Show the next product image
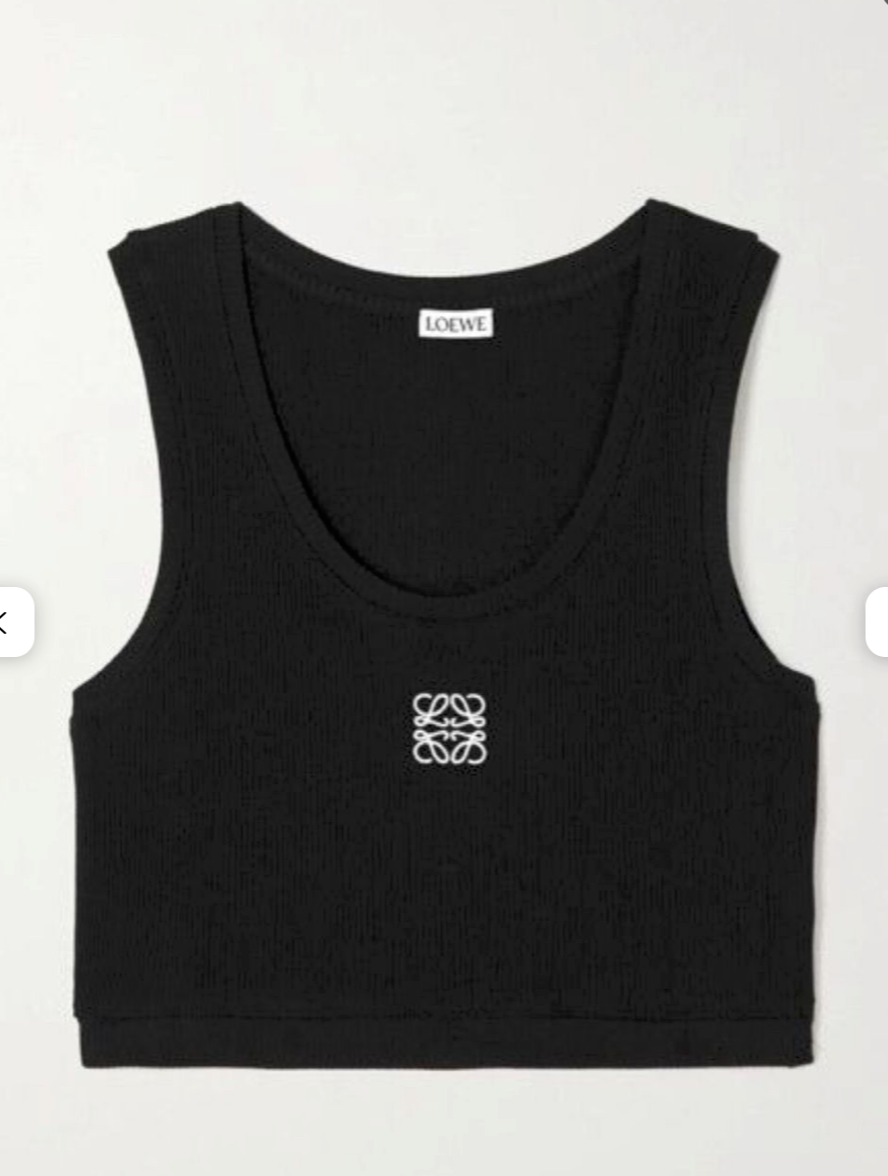Image resolution: width=888 pixels, height=1176 pixels. [877, 622]
